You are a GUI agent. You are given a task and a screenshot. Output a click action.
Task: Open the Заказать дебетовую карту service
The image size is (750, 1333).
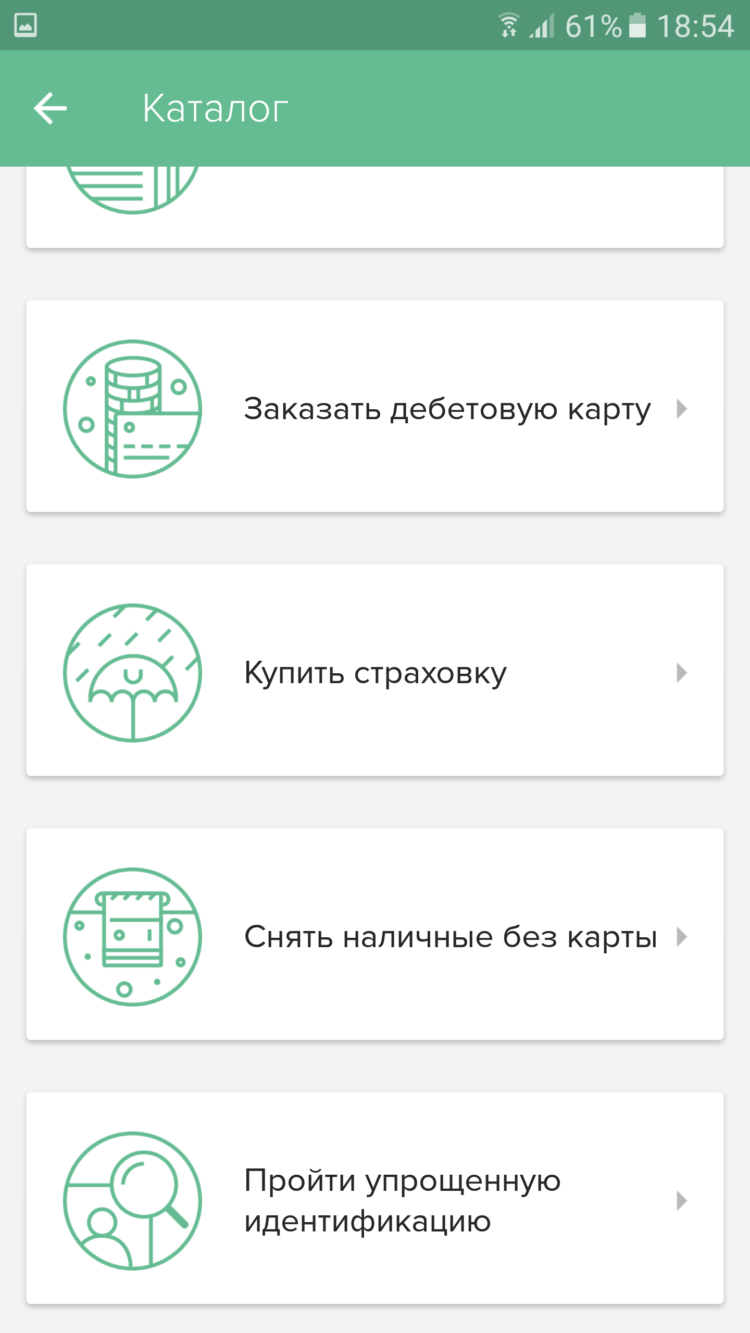pyautogui.click(x=447, y=408)
